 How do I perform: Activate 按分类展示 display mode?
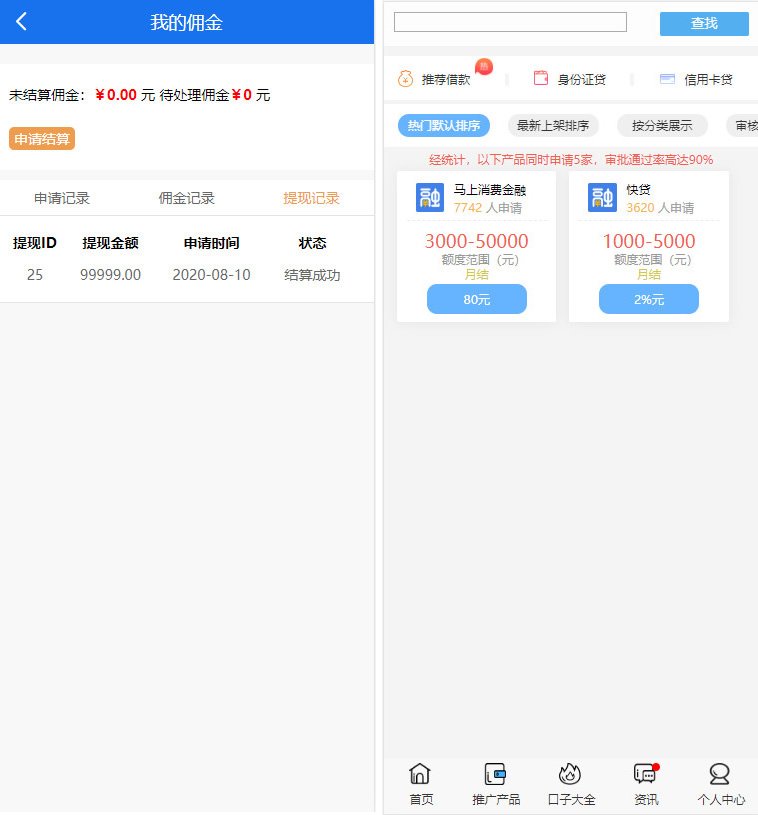tap(659, 126)
